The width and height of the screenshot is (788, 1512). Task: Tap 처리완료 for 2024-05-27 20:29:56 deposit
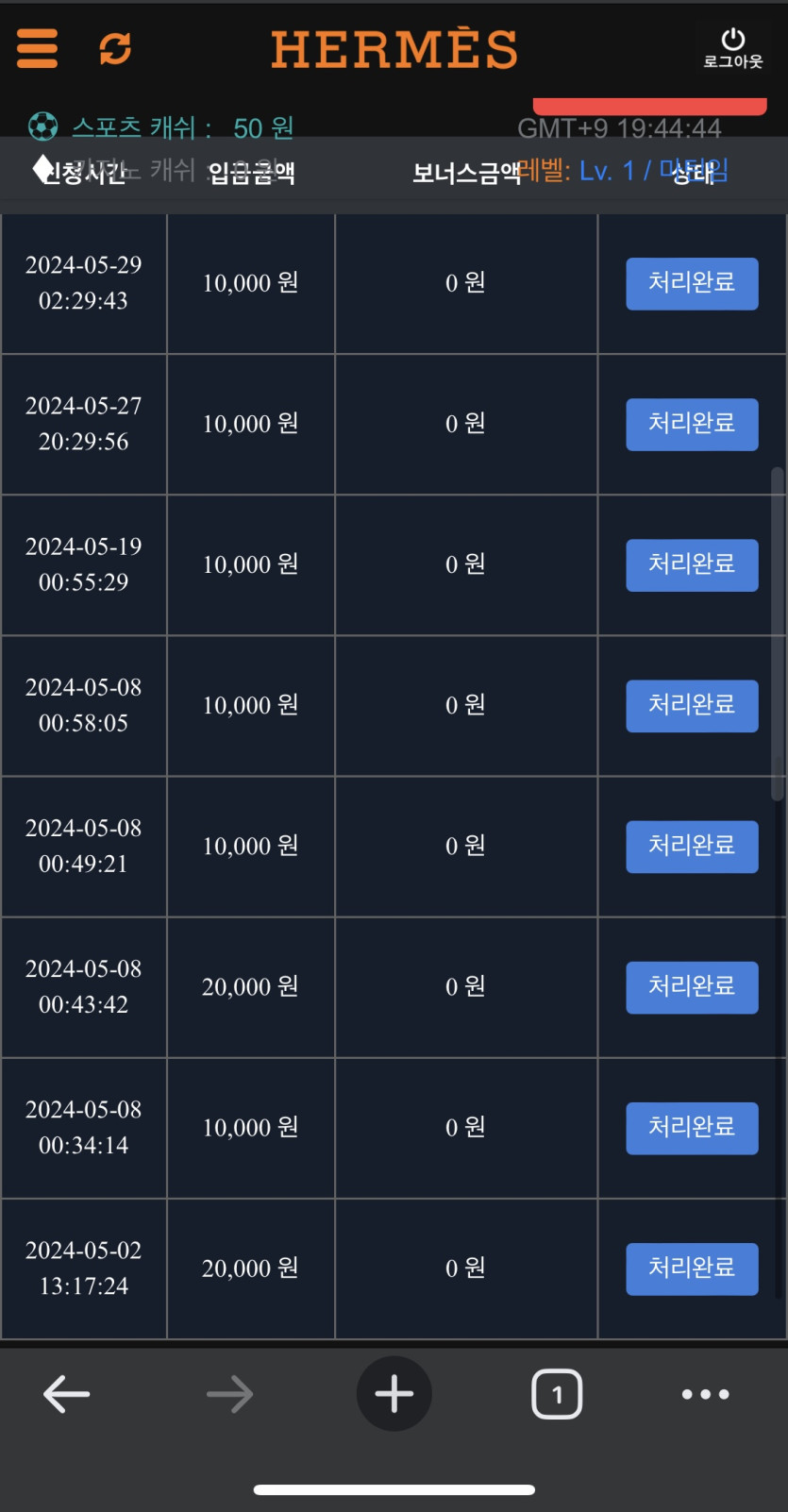[692, 424]
